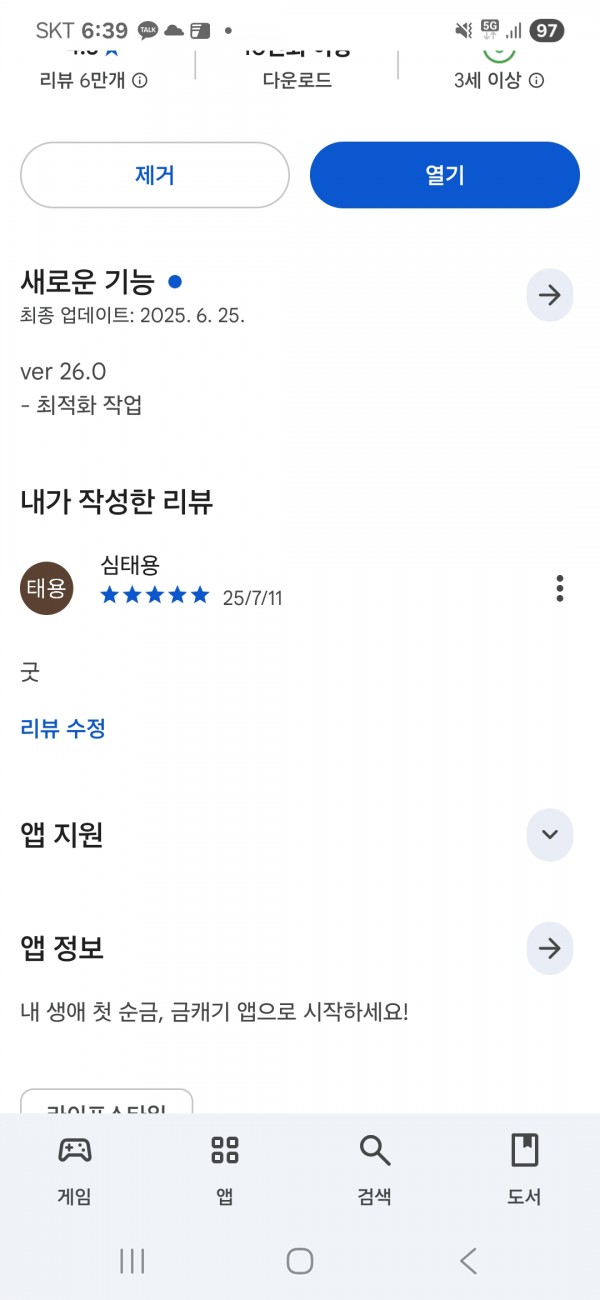Expand the 앱 지원 section

coord(550,835)
